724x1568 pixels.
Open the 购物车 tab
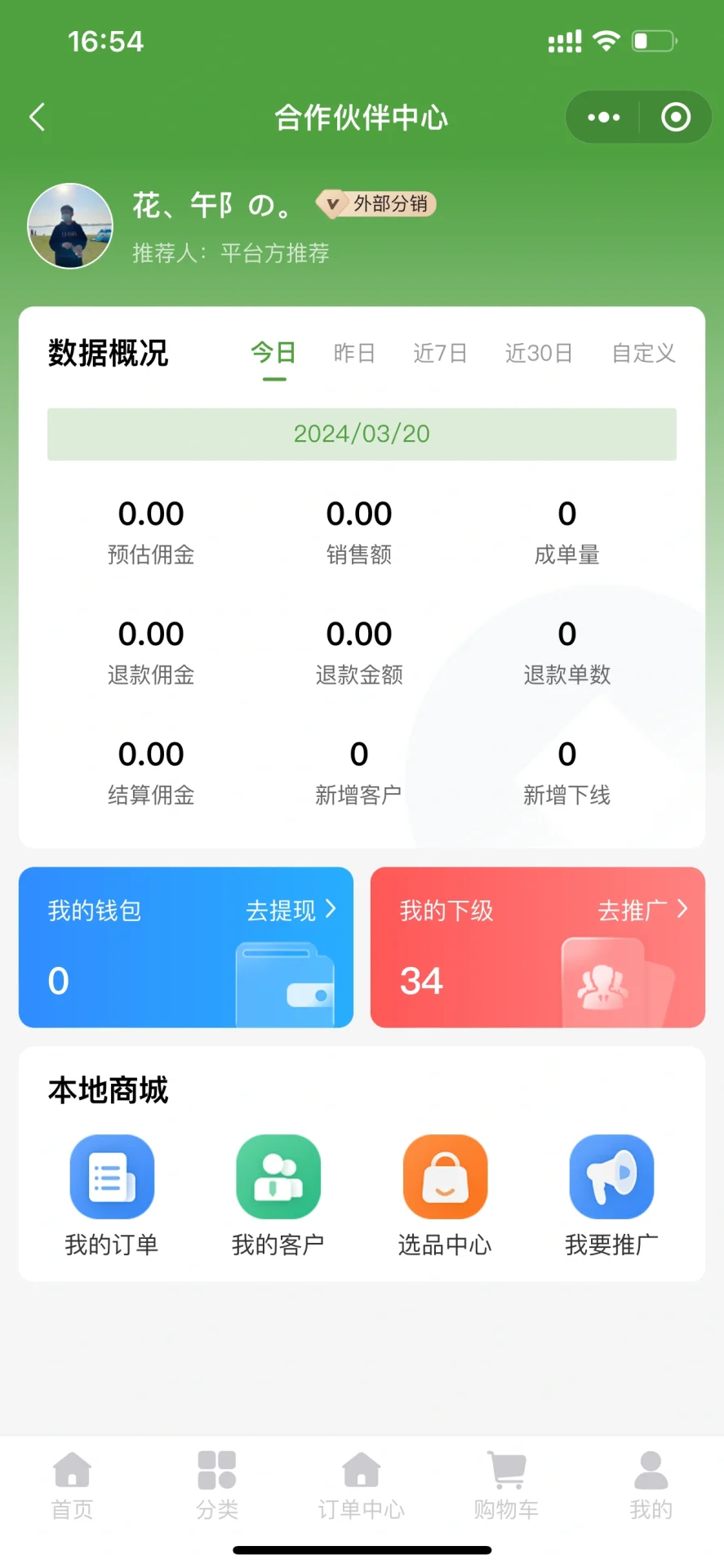click(x=506, y=1485)
